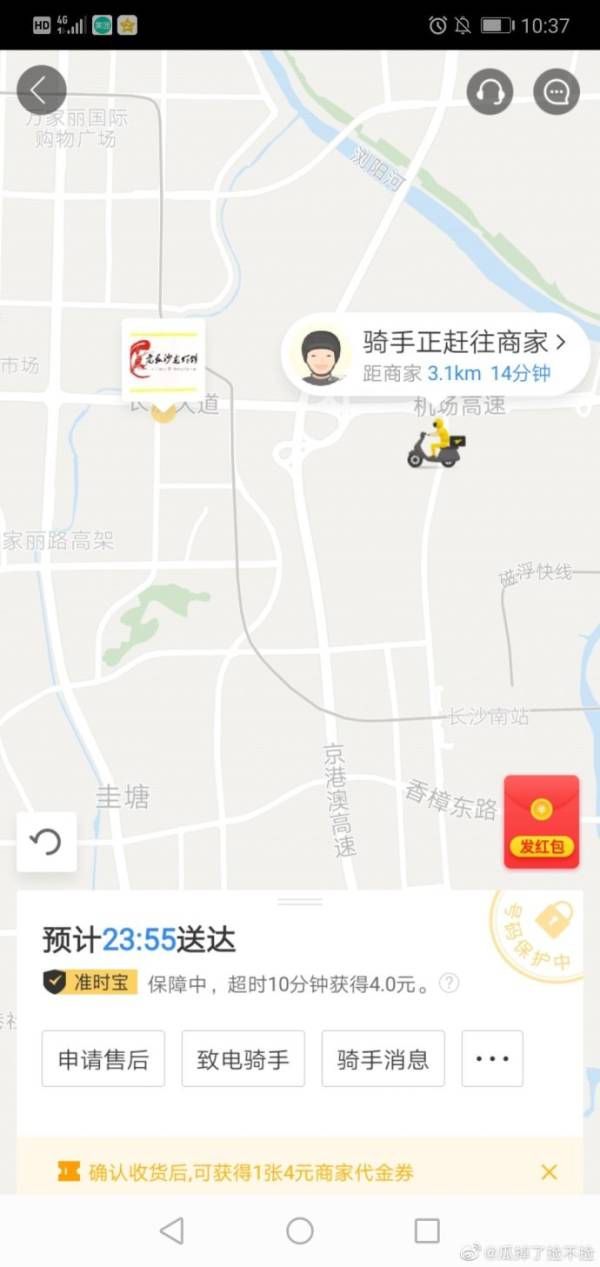Image resolution: width=600 pixels, height=1267 pixels.
Task: Call the rider with 致电骑手
Action: click(x=243, y=1059)
